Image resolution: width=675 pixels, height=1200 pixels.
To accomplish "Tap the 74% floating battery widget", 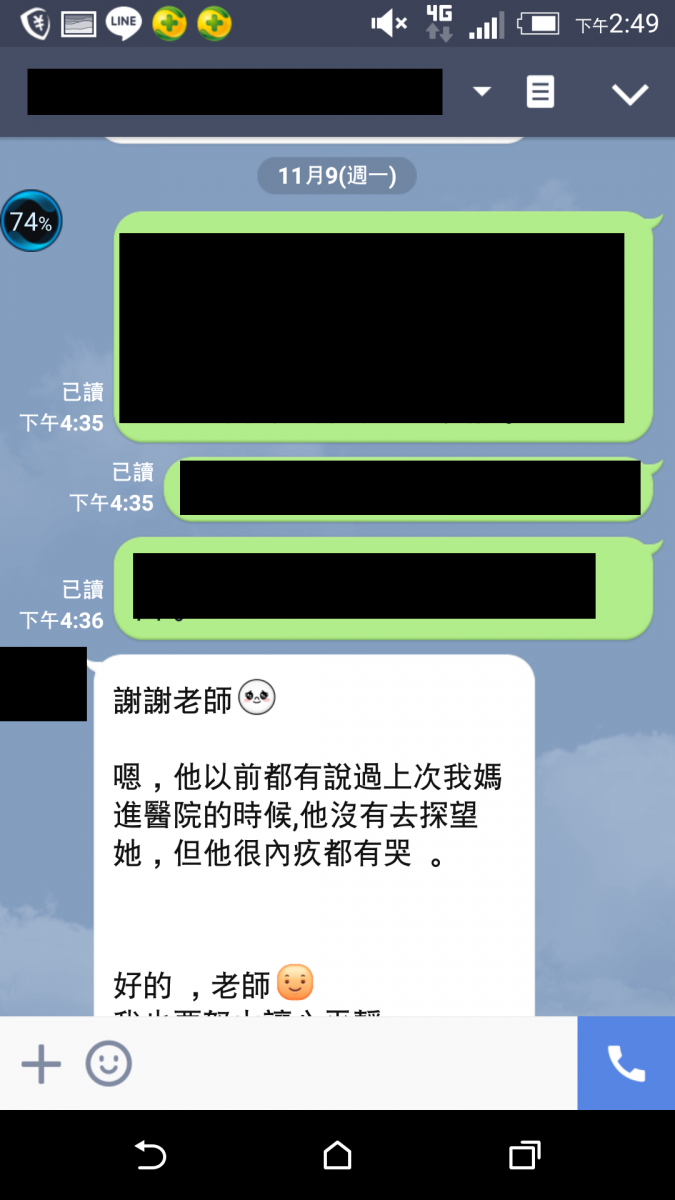I will [x=31, y=222].
